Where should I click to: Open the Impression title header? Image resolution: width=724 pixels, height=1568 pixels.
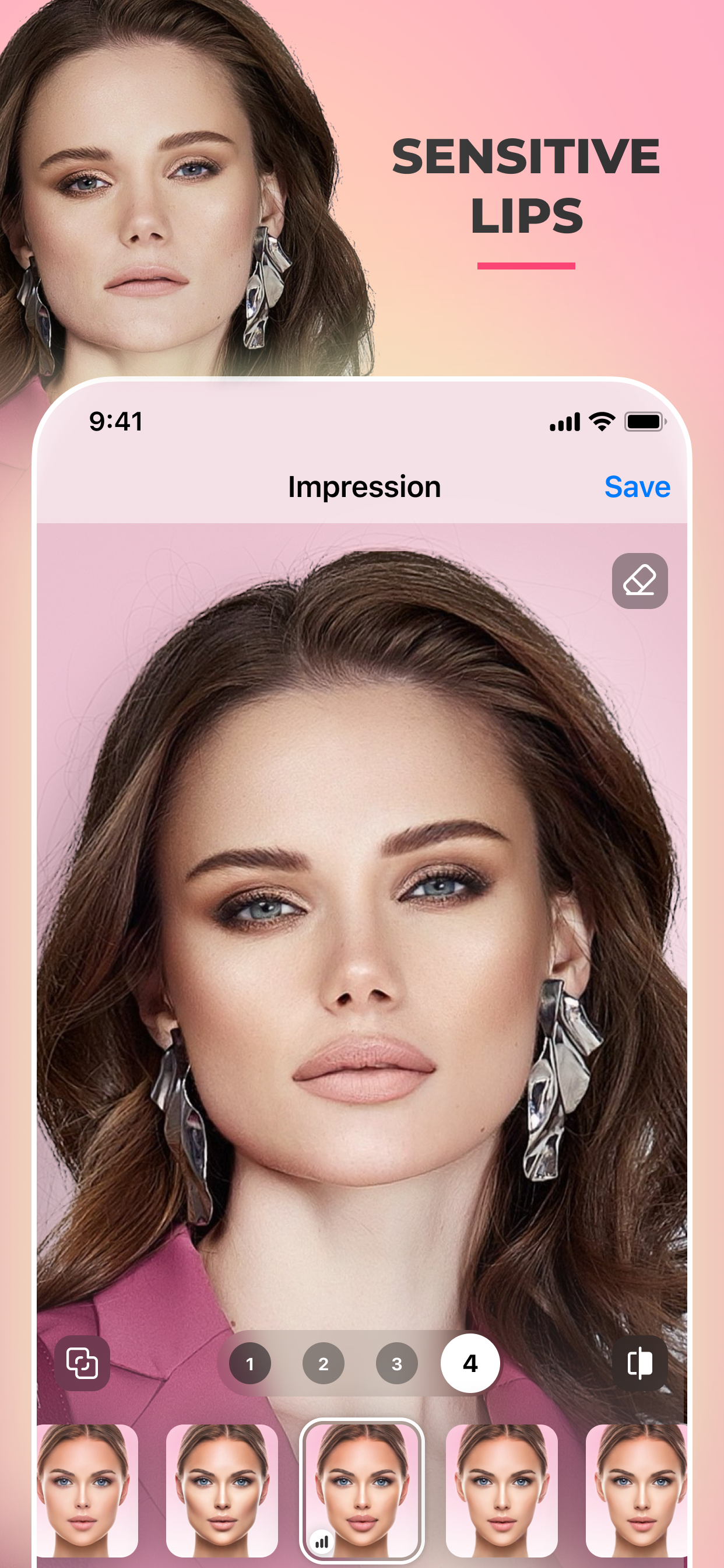click(x=365, y=486)
